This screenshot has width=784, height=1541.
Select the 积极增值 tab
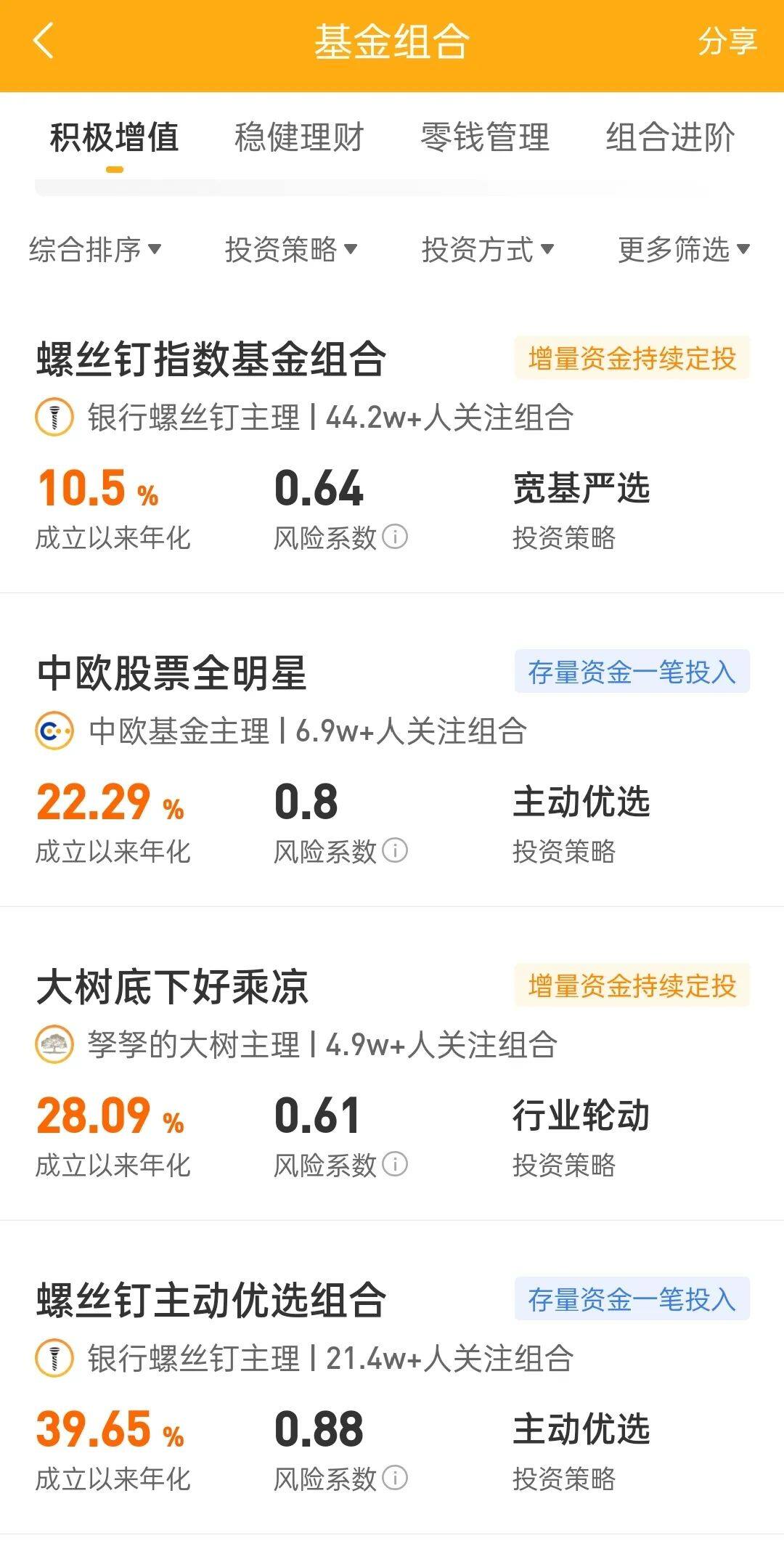[x=114, y=137]
